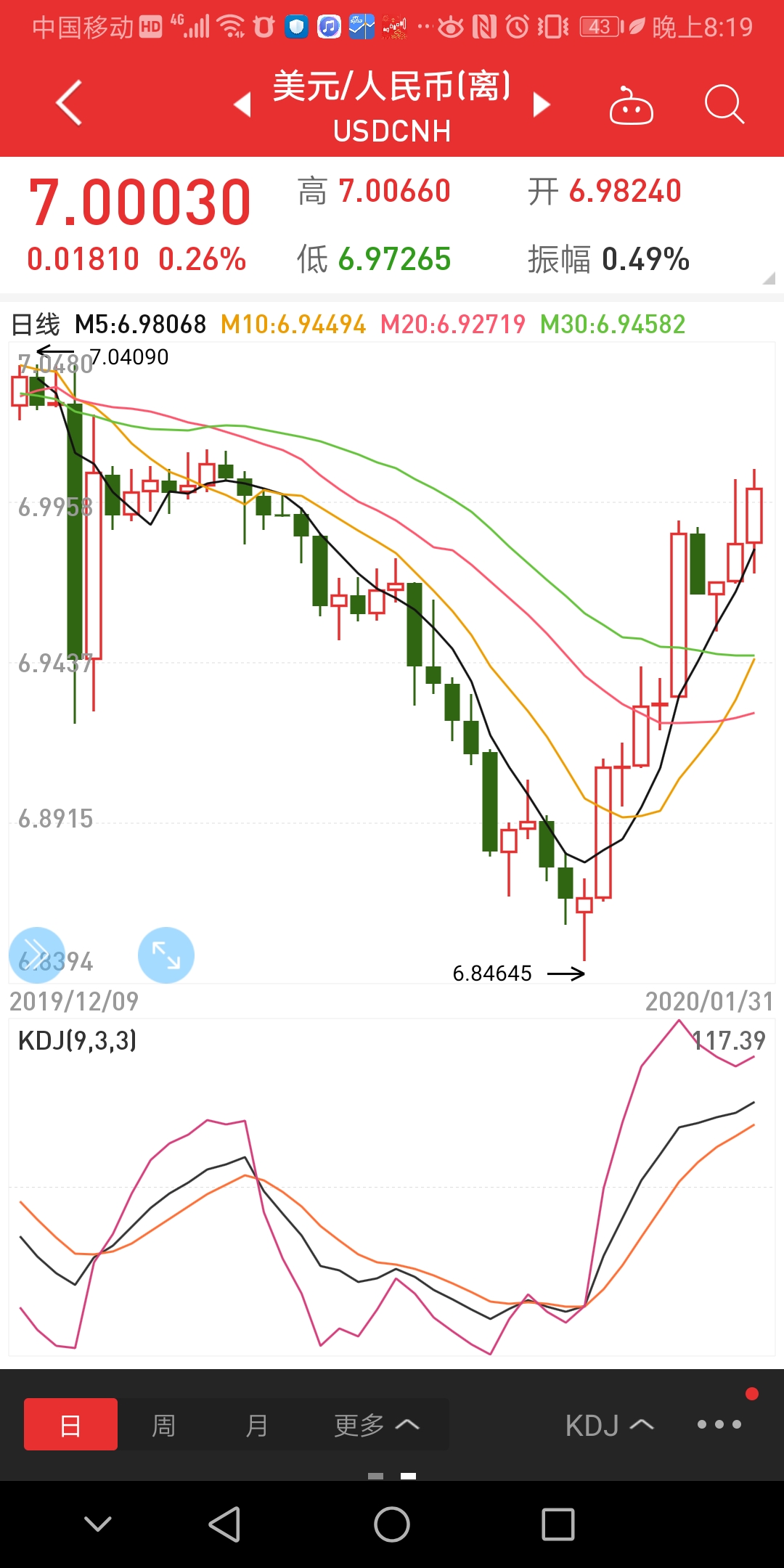Screen dimensions: 784x1568
Task: Expand the quote details corner triangle
Action: (x=769, y=278)
